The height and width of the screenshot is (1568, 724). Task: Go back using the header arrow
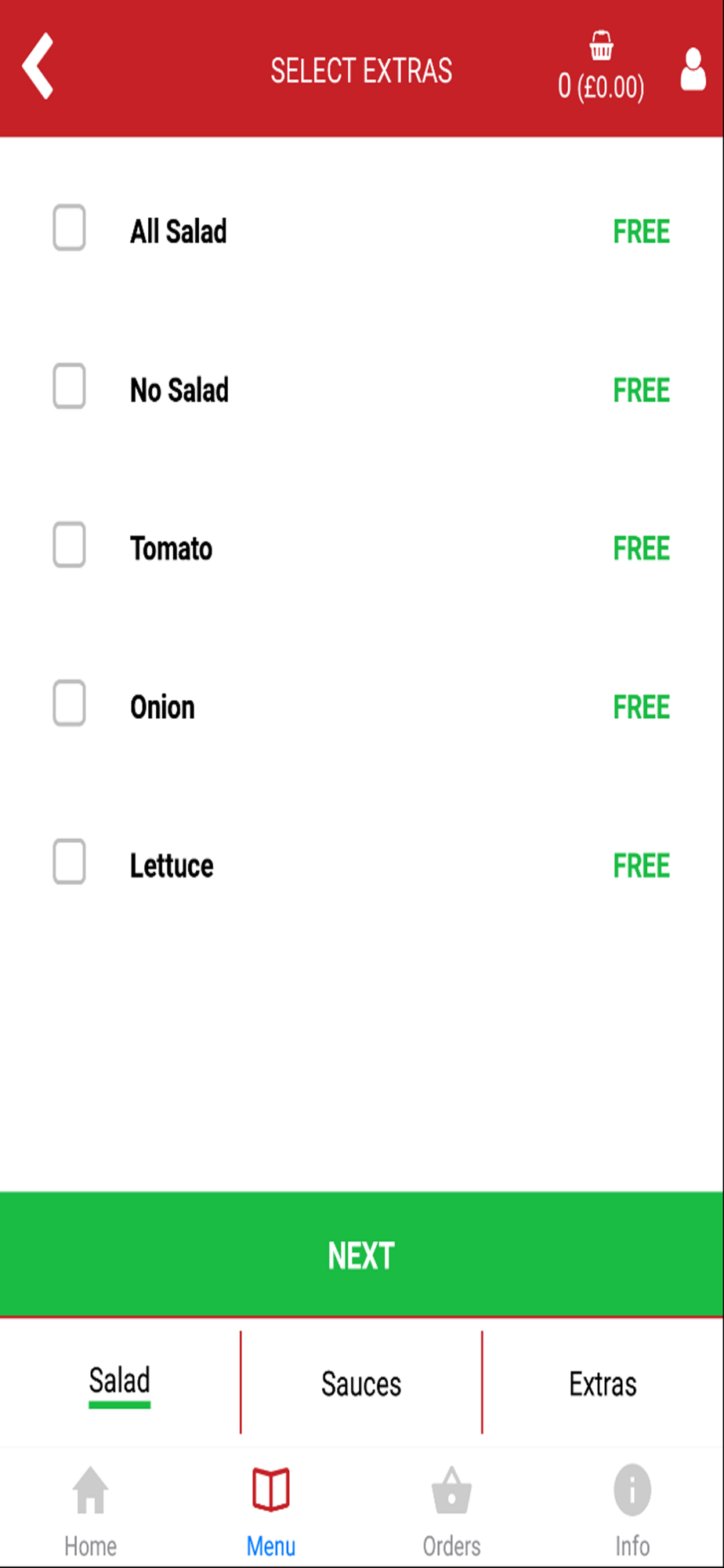click(38, 67)
